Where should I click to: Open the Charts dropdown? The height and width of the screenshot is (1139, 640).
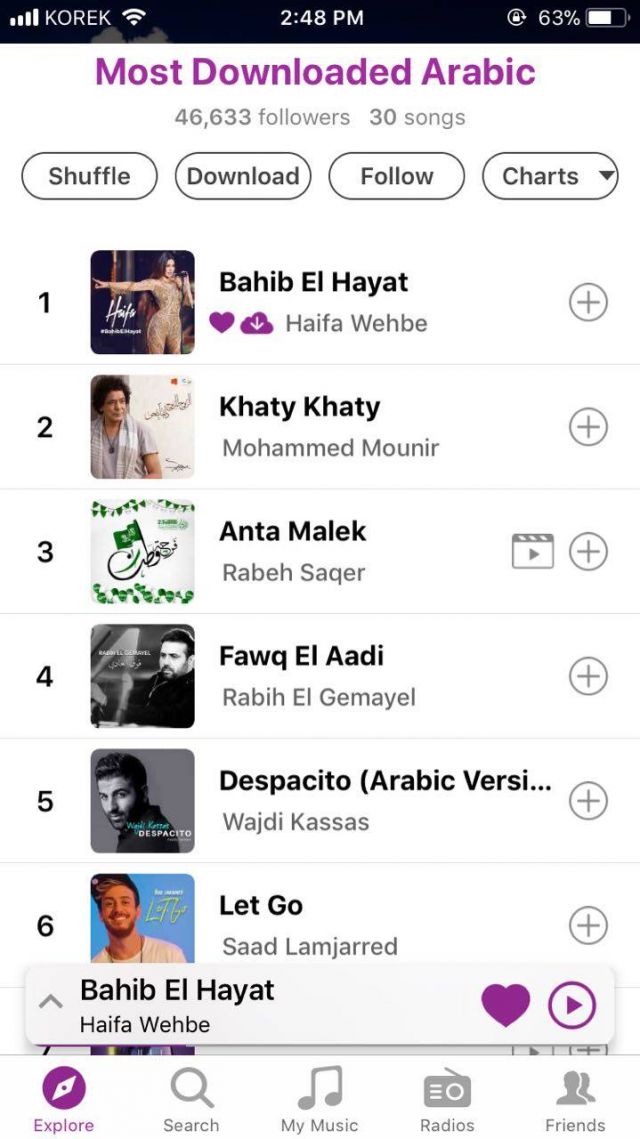coord(550,177)
